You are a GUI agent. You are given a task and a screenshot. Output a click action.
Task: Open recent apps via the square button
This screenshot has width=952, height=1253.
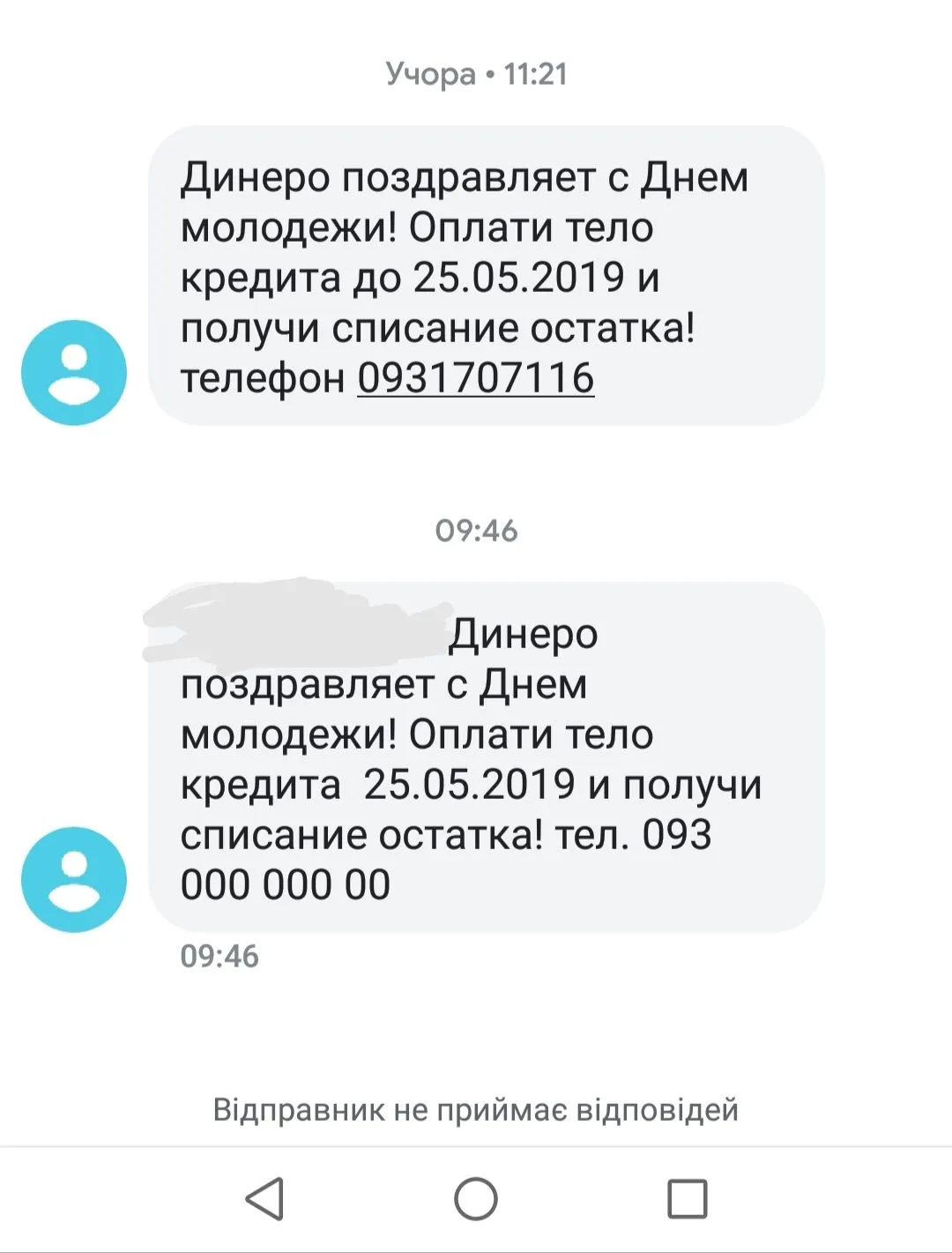point(688,1199)
